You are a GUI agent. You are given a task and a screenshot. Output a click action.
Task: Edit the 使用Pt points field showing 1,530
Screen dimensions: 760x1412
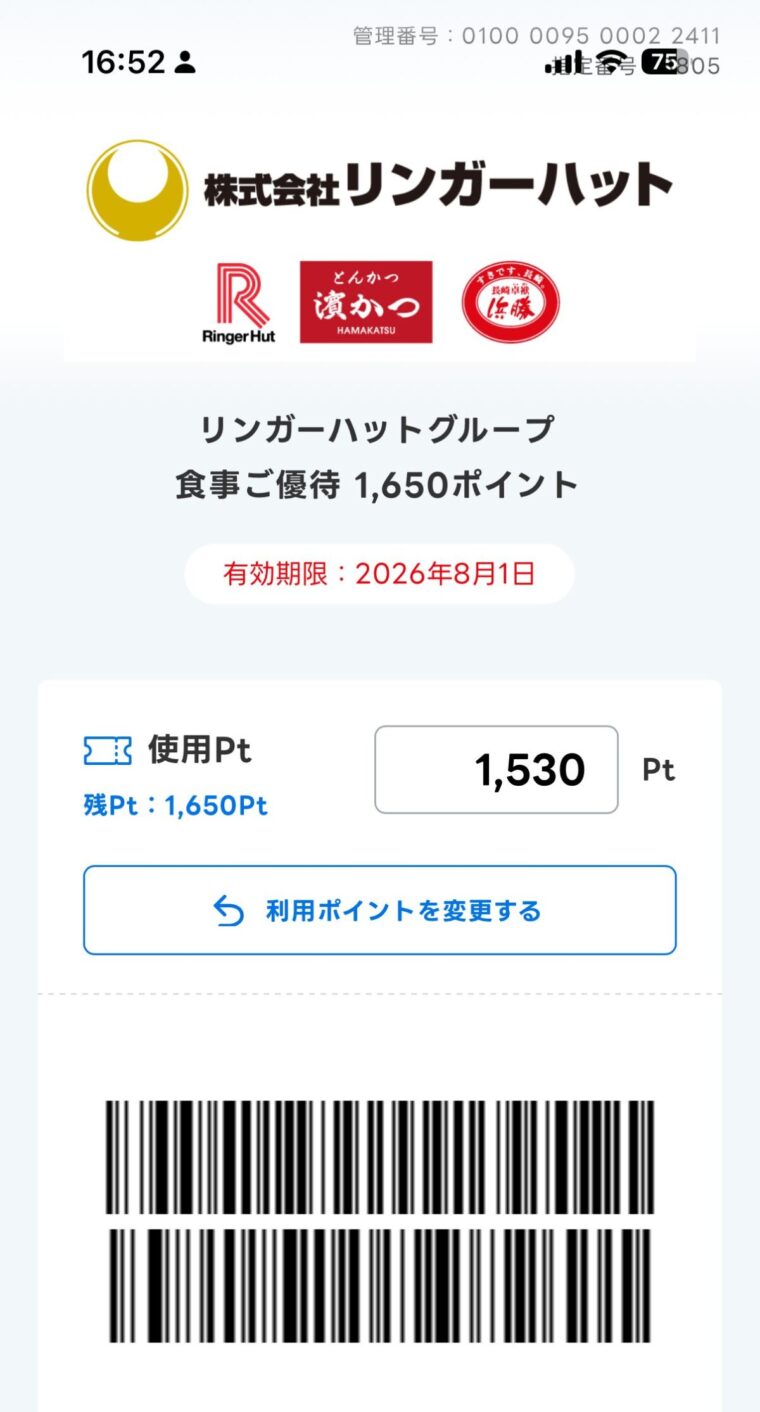click(x=496, y=770)
